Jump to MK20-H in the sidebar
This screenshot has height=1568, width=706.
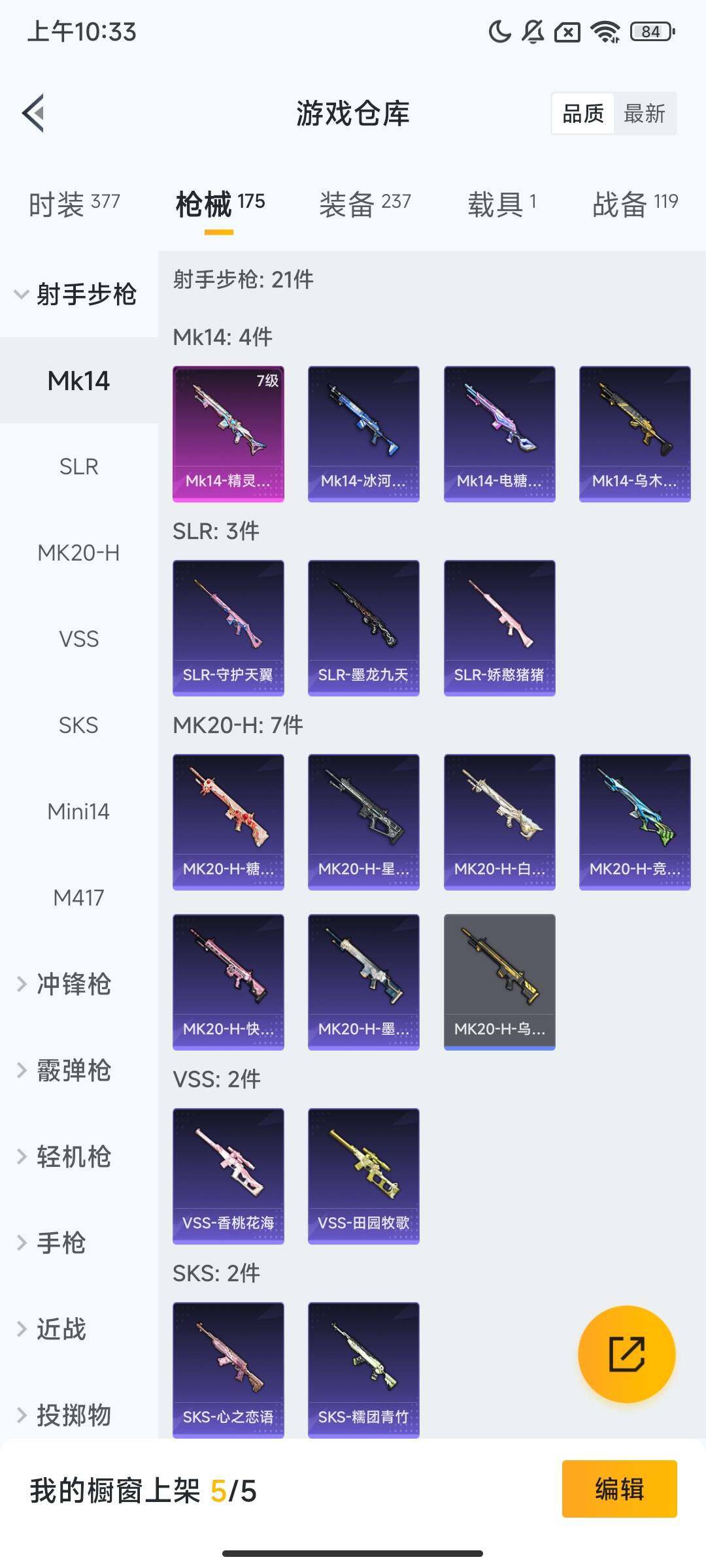[x=78, y=553]
